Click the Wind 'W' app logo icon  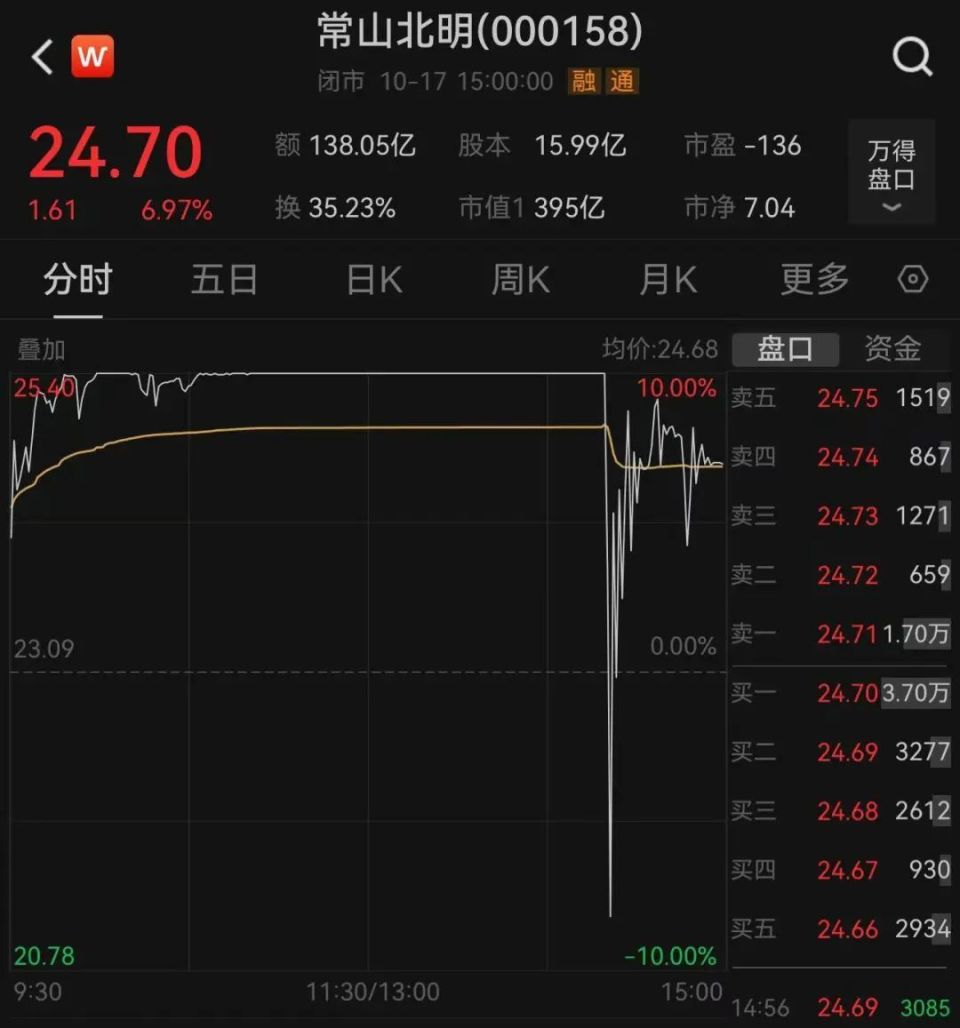[92, 57]
